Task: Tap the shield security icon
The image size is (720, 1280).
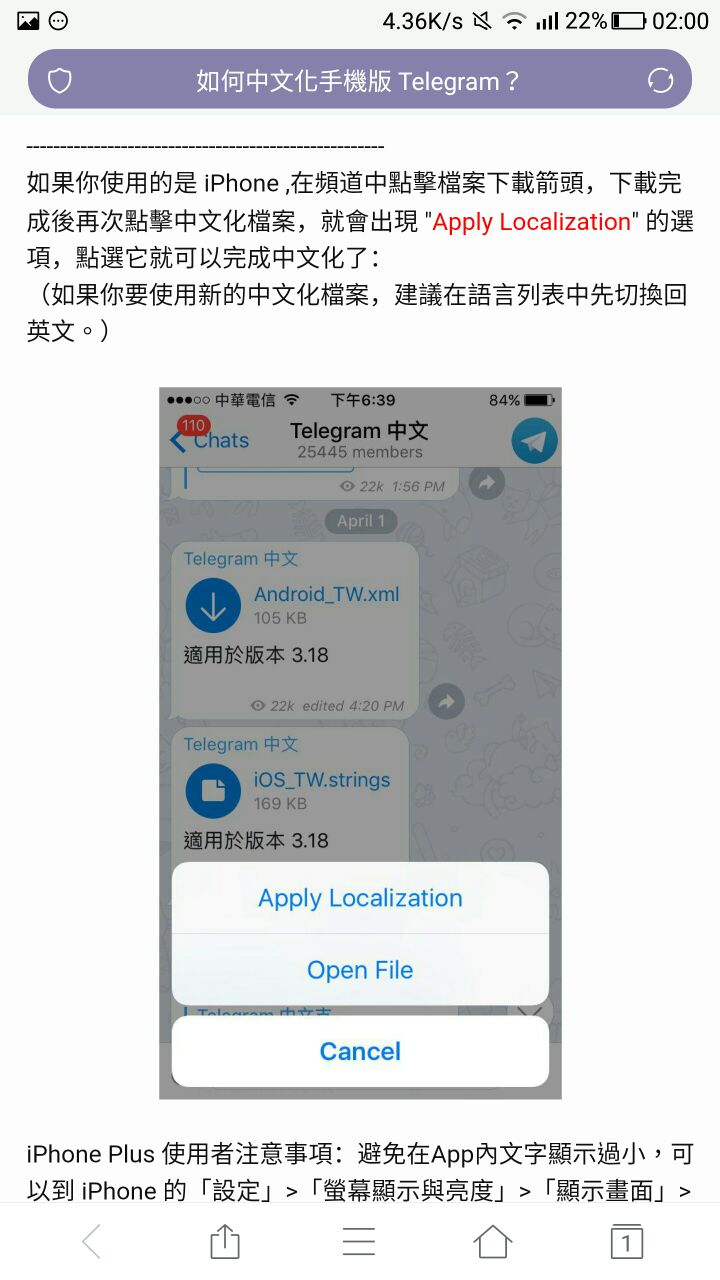Action: point(60,81)
